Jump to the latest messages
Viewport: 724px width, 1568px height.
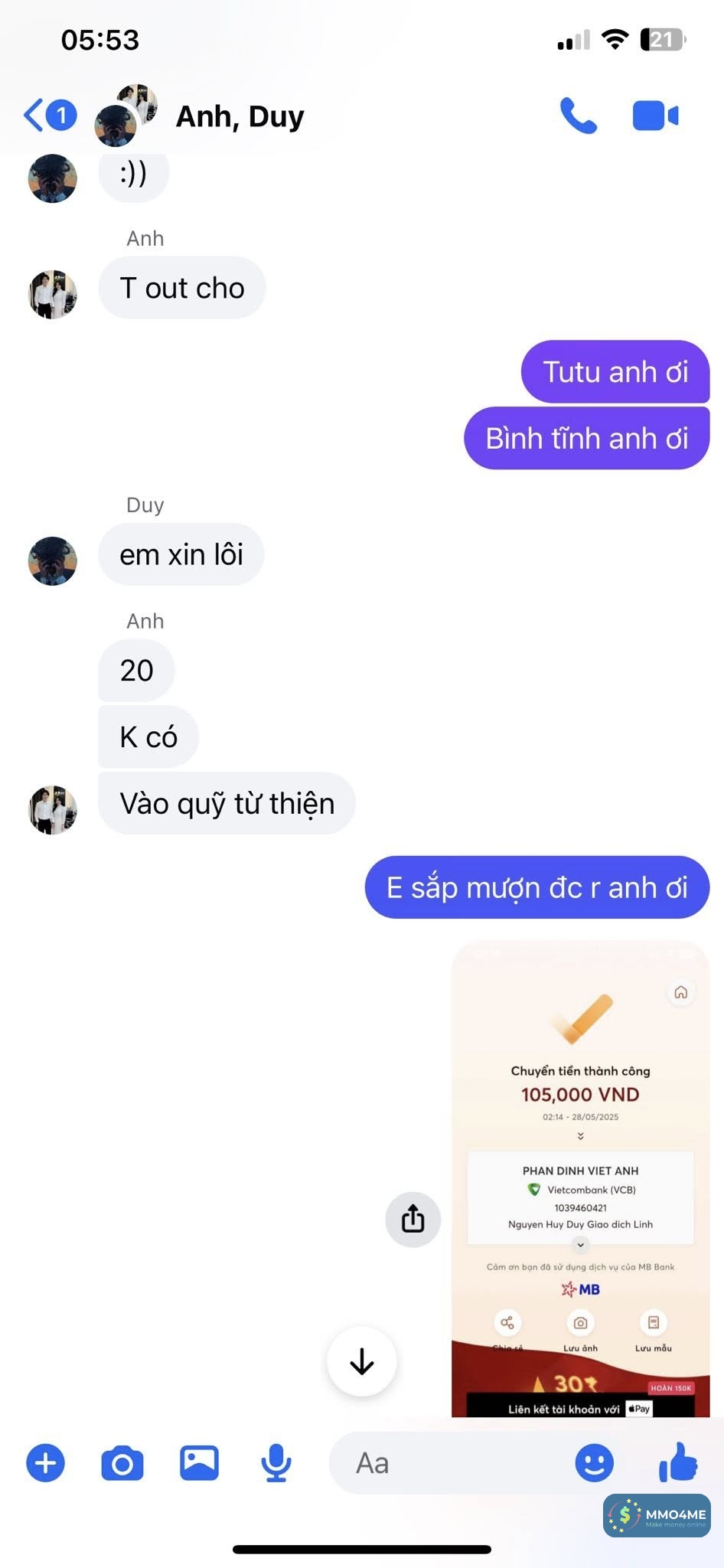coord(361,1361)
